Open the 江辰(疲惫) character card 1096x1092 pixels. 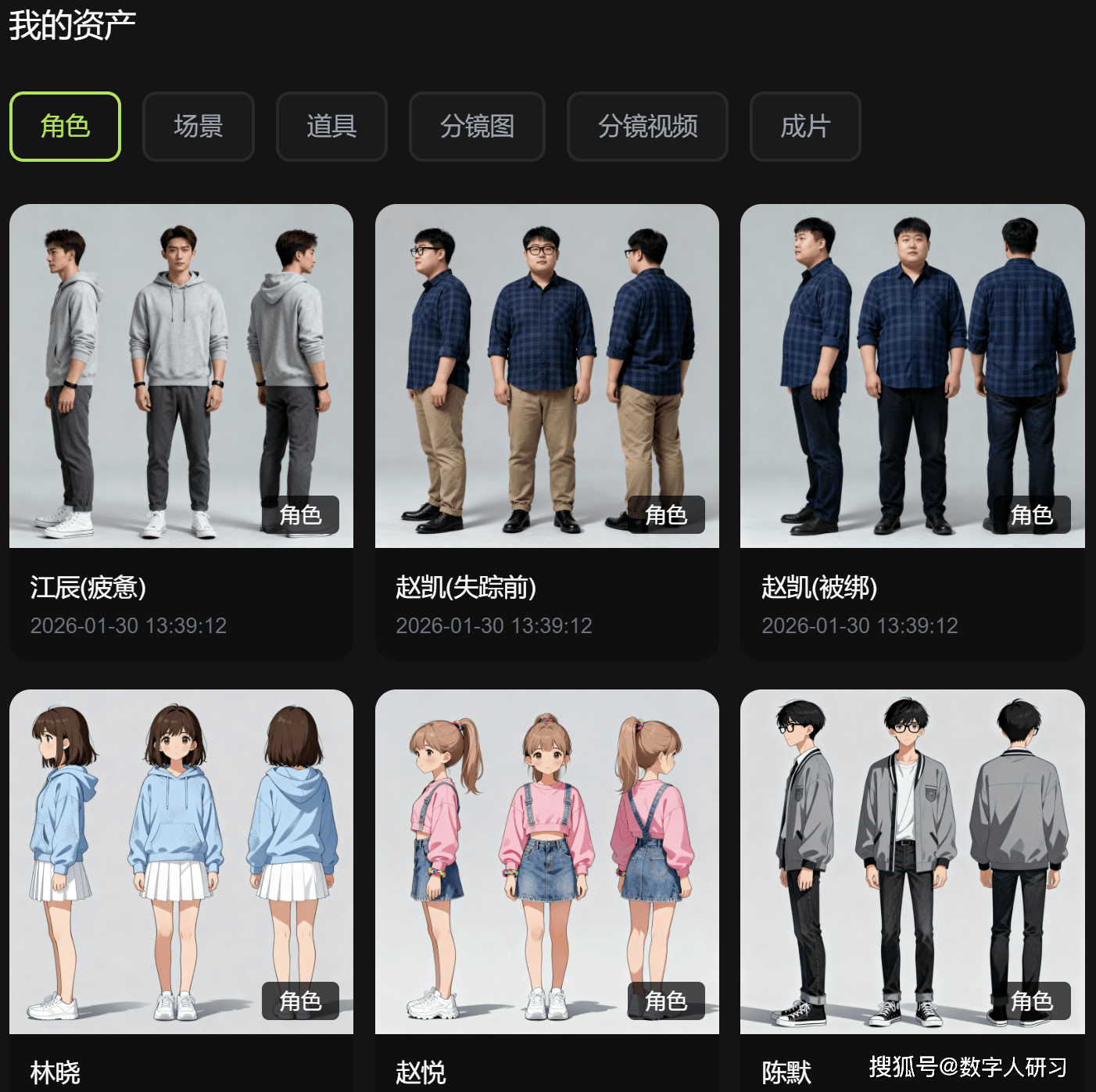(x=181, y=376)
